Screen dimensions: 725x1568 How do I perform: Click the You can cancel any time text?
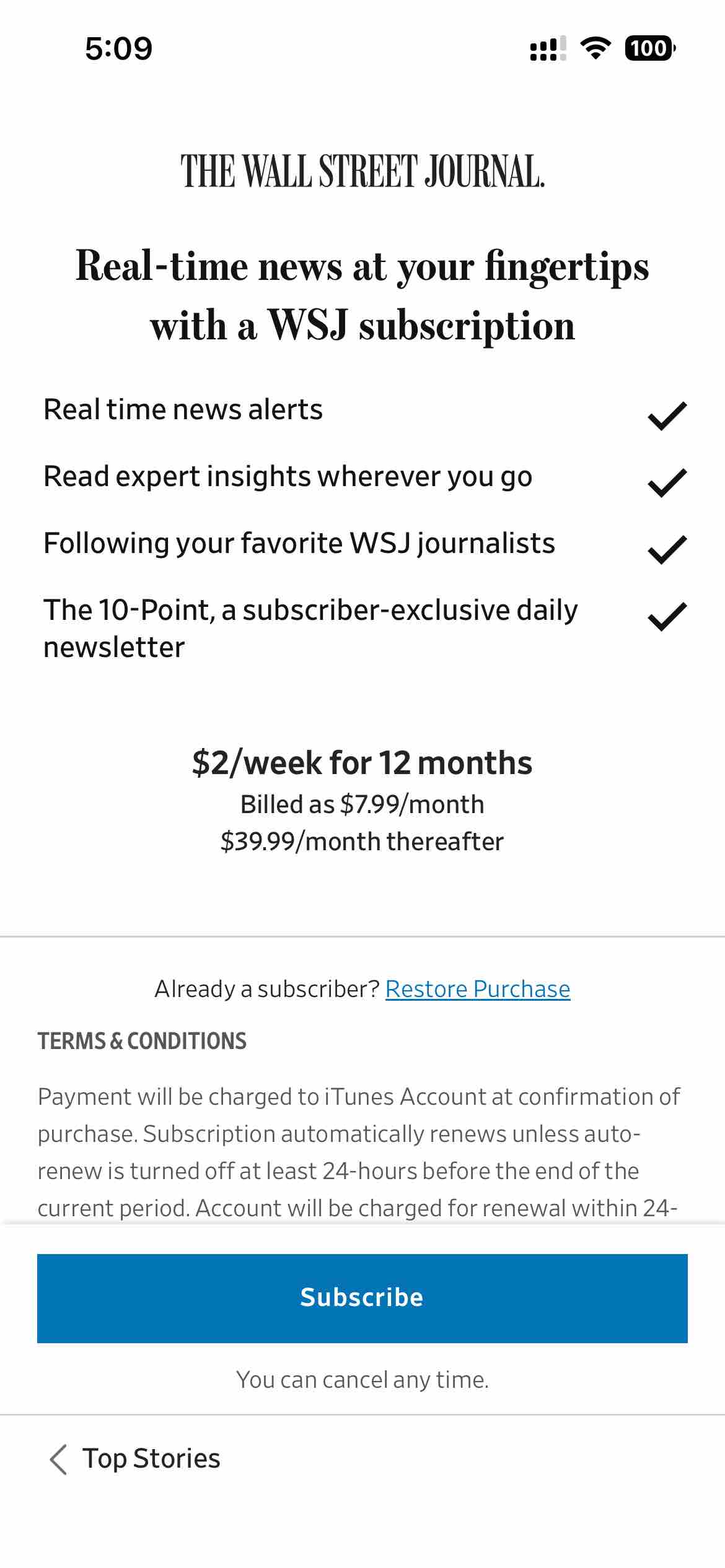point(362,1379)
